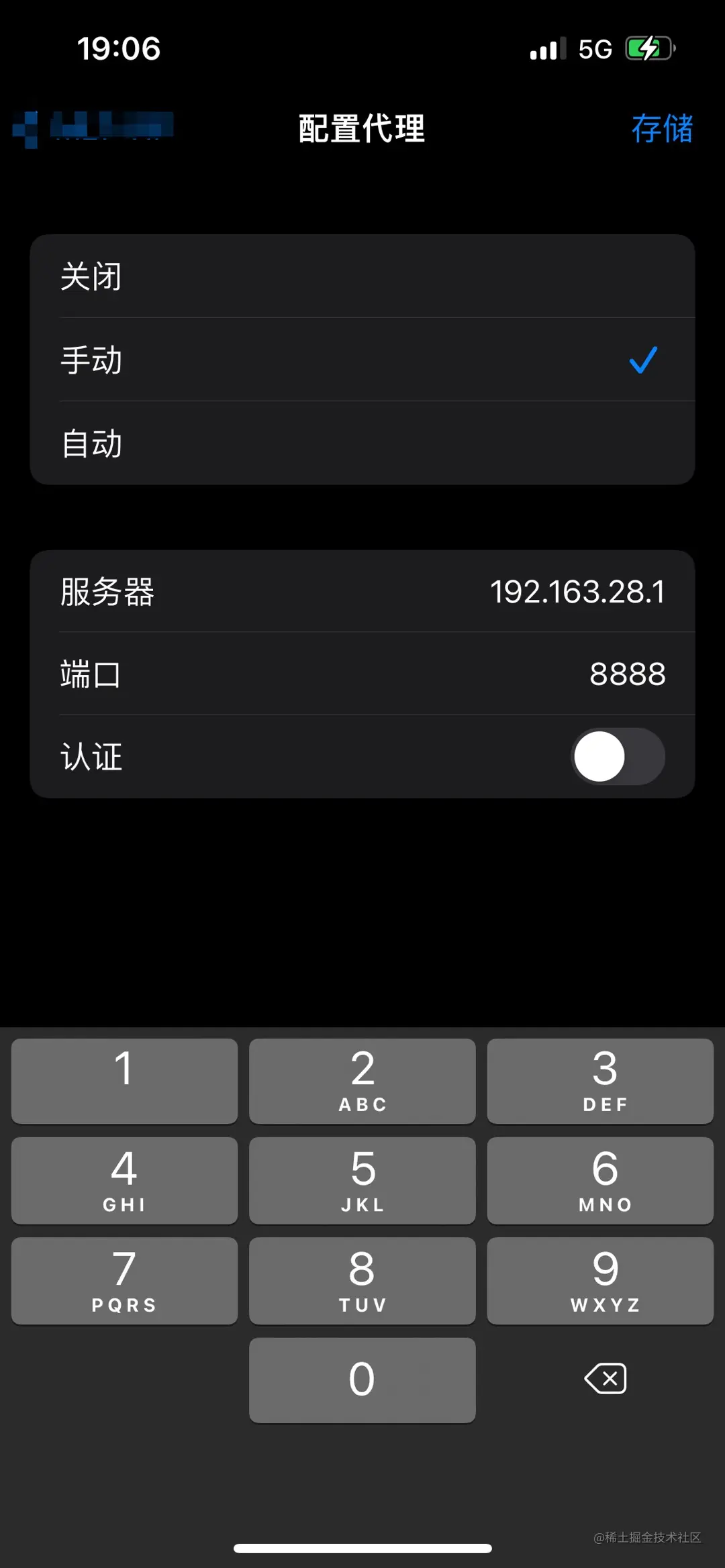Enable the 认证 authentication toggle

[616, 756]
